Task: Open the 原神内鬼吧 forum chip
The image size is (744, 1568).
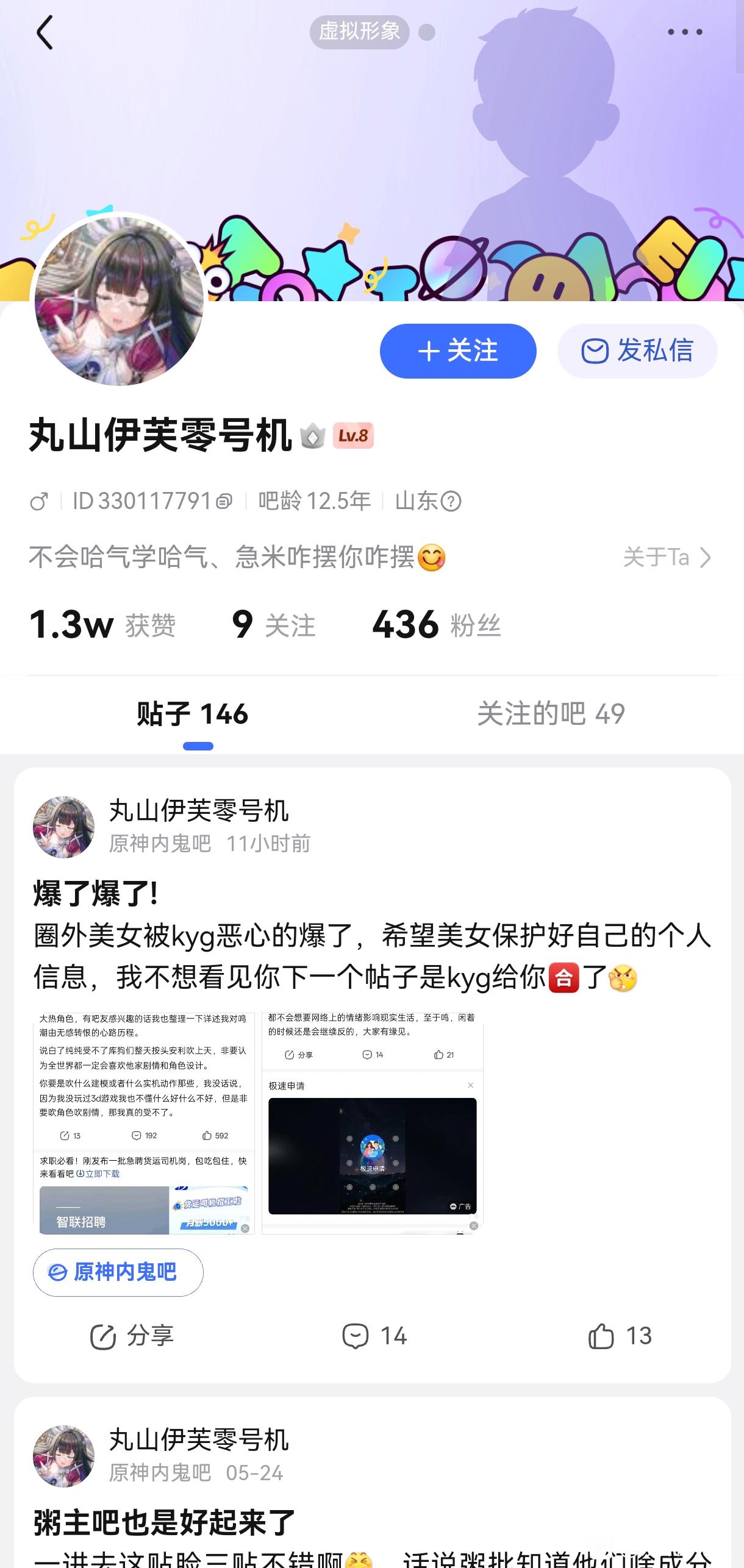Action: [118, 1272]
